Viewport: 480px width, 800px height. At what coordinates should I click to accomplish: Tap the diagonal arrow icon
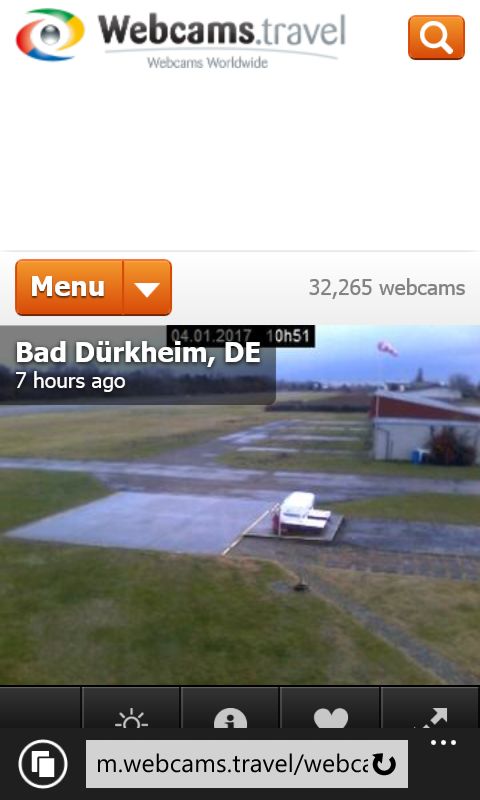[x=431, y=709]
